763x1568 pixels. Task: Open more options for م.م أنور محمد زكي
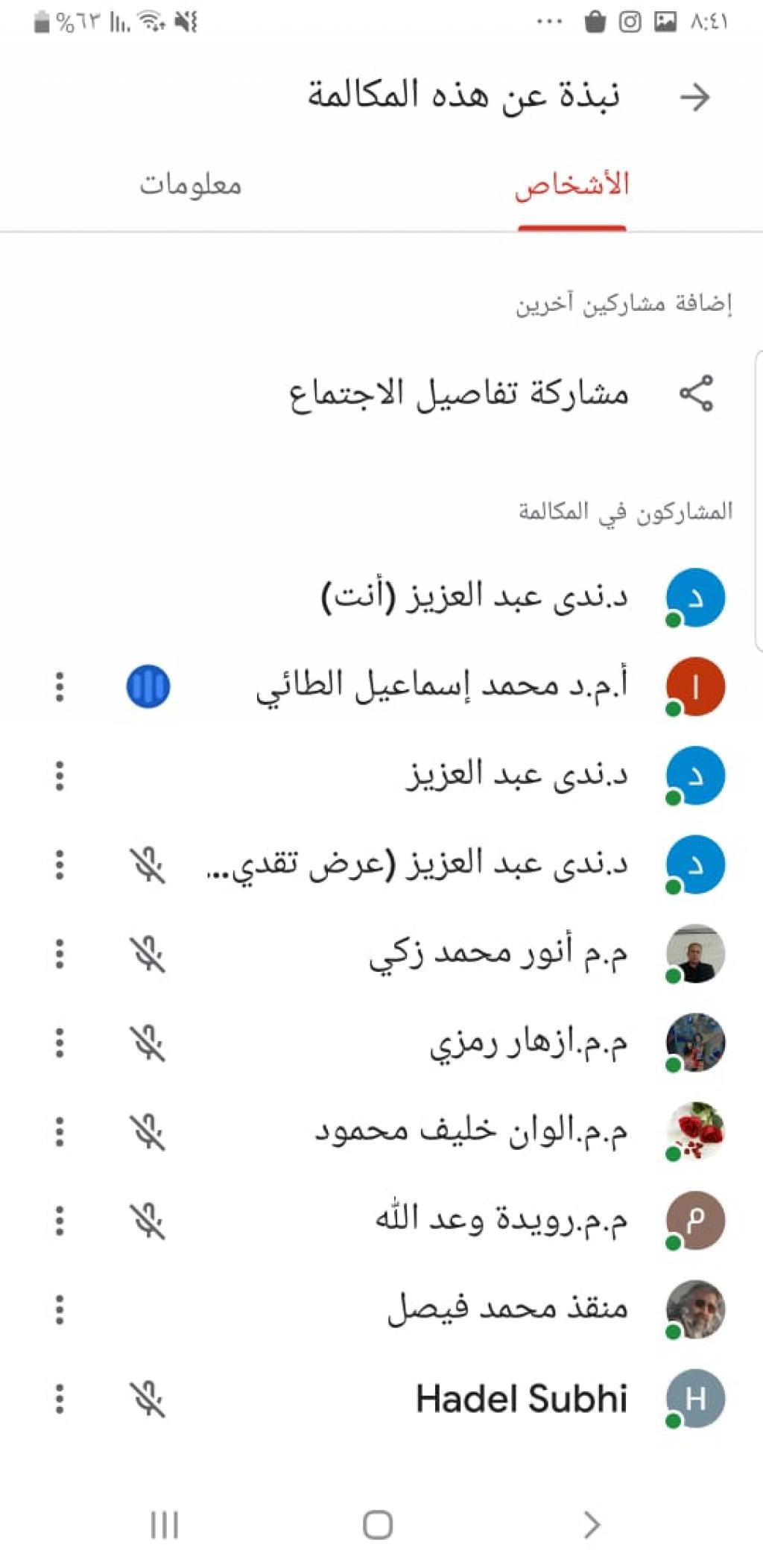point(60,954)
